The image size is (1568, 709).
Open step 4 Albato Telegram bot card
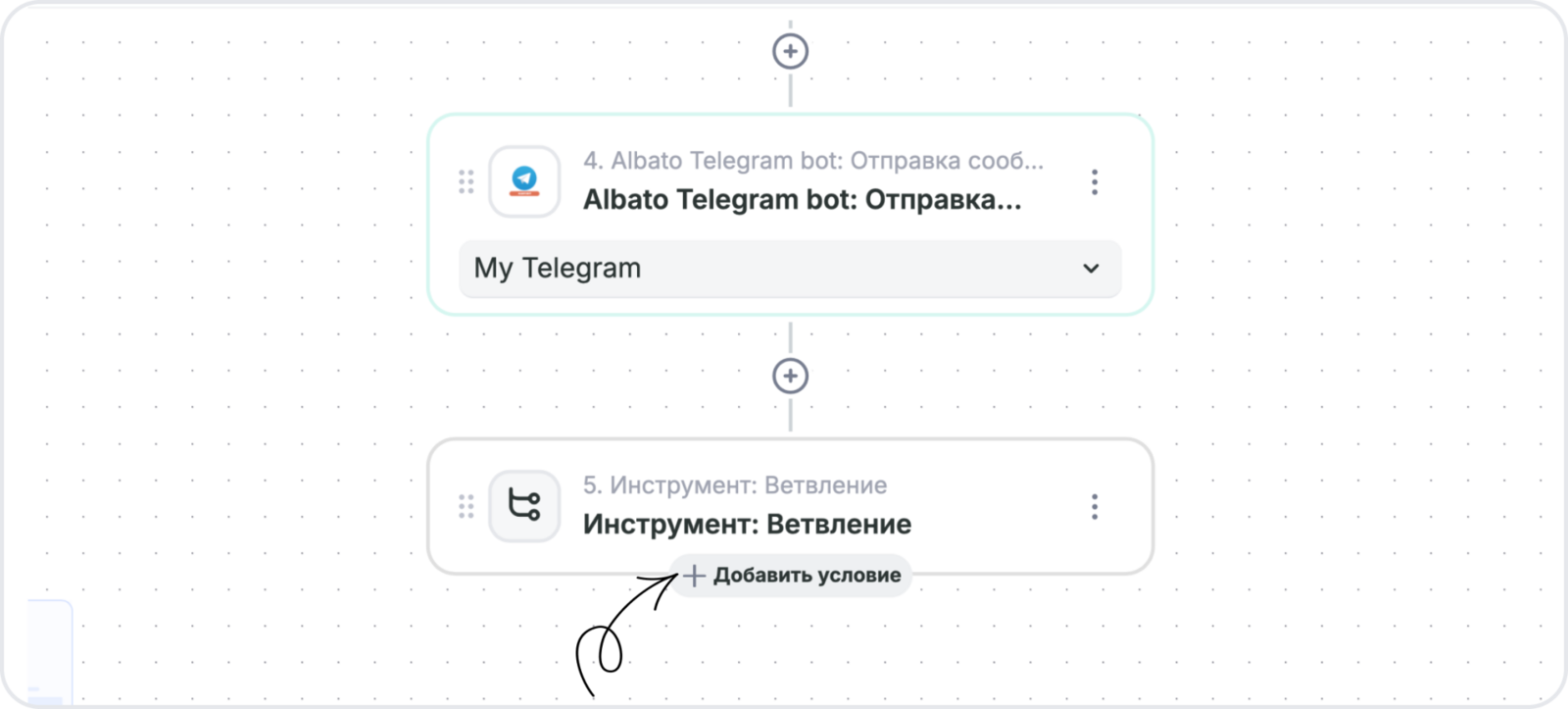click(x=801, y=199)
